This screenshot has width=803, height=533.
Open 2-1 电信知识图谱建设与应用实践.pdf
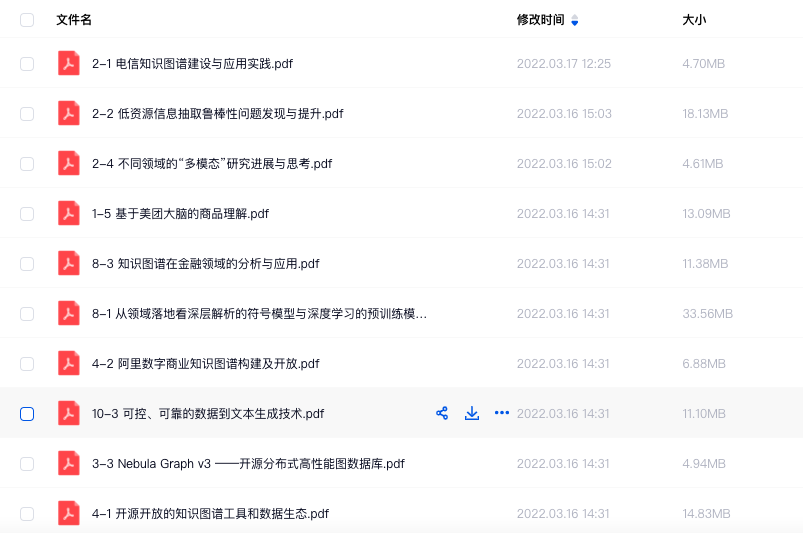[x=192, y=64]
